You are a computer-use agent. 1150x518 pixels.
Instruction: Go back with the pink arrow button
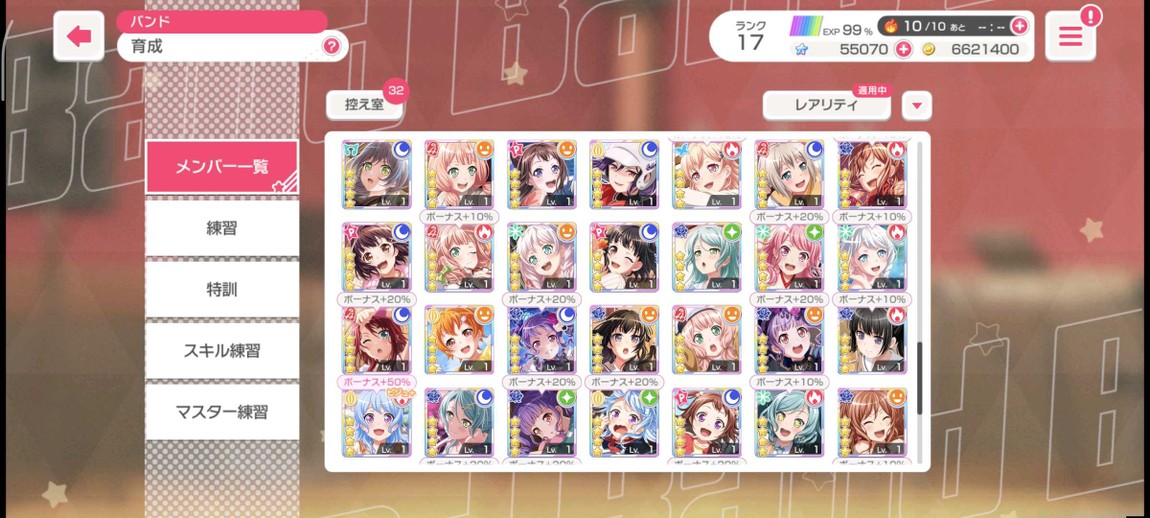coord(78,37)
